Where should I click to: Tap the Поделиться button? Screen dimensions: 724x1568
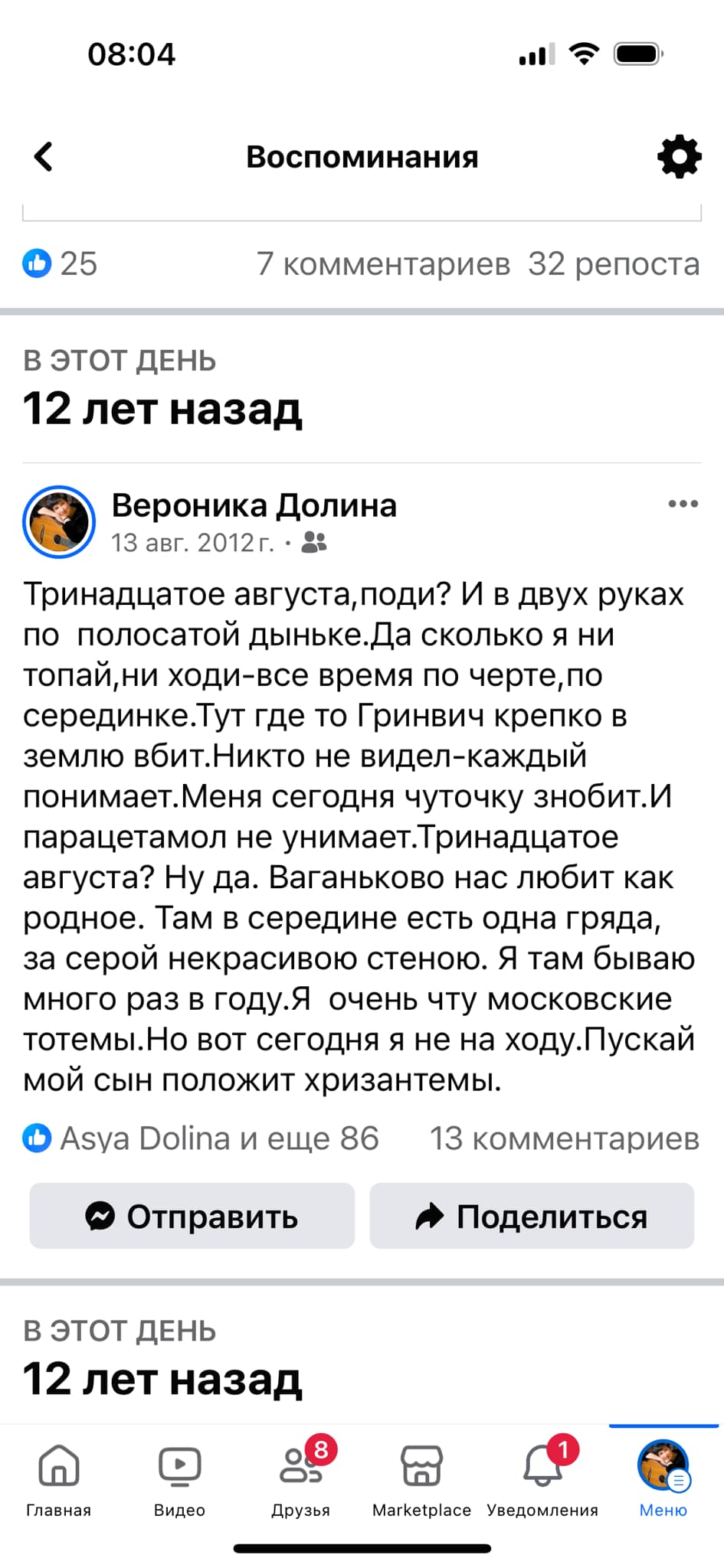point(532,1216)
